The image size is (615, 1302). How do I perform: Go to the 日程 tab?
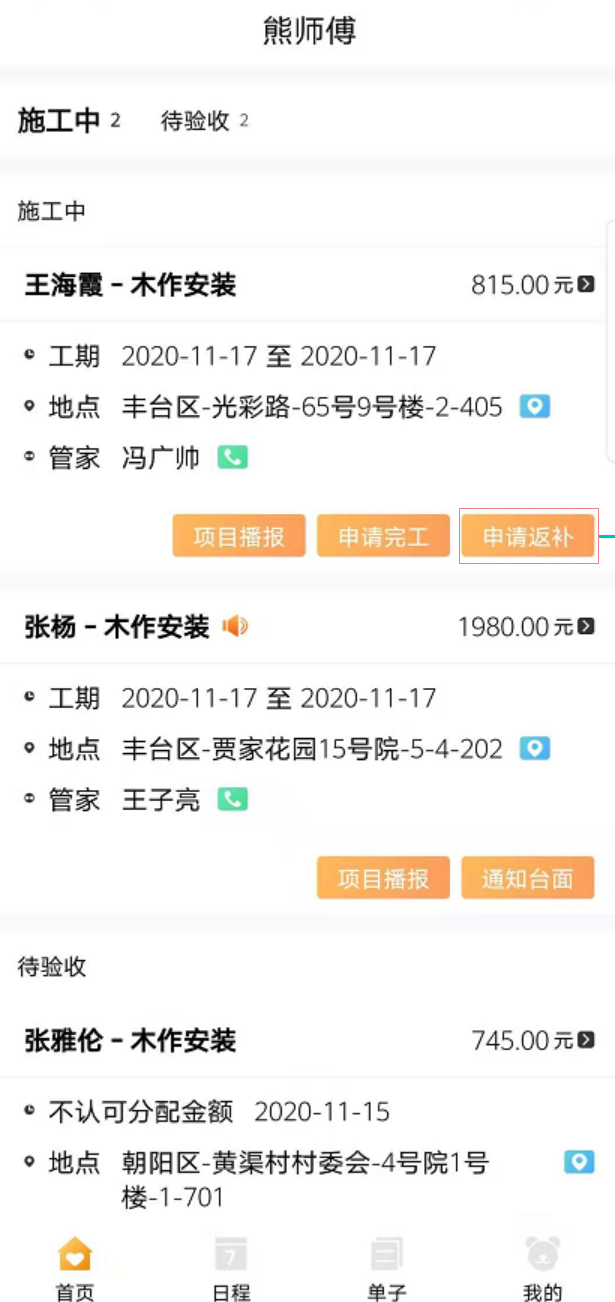tap(231, 1269)
